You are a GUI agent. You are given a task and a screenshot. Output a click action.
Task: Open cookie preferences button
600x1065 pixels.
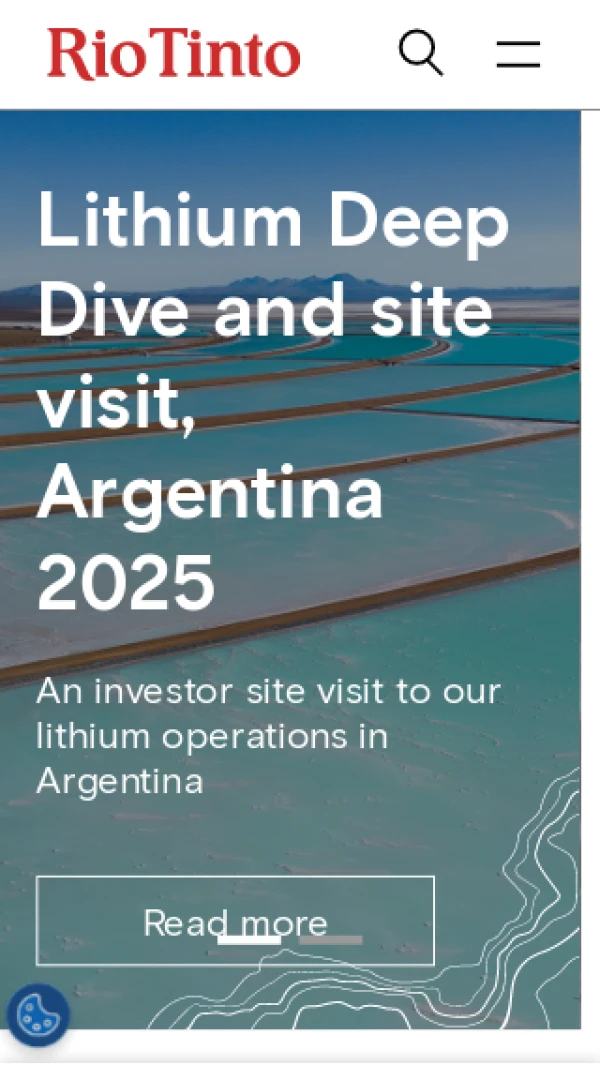coord(38,1015)
